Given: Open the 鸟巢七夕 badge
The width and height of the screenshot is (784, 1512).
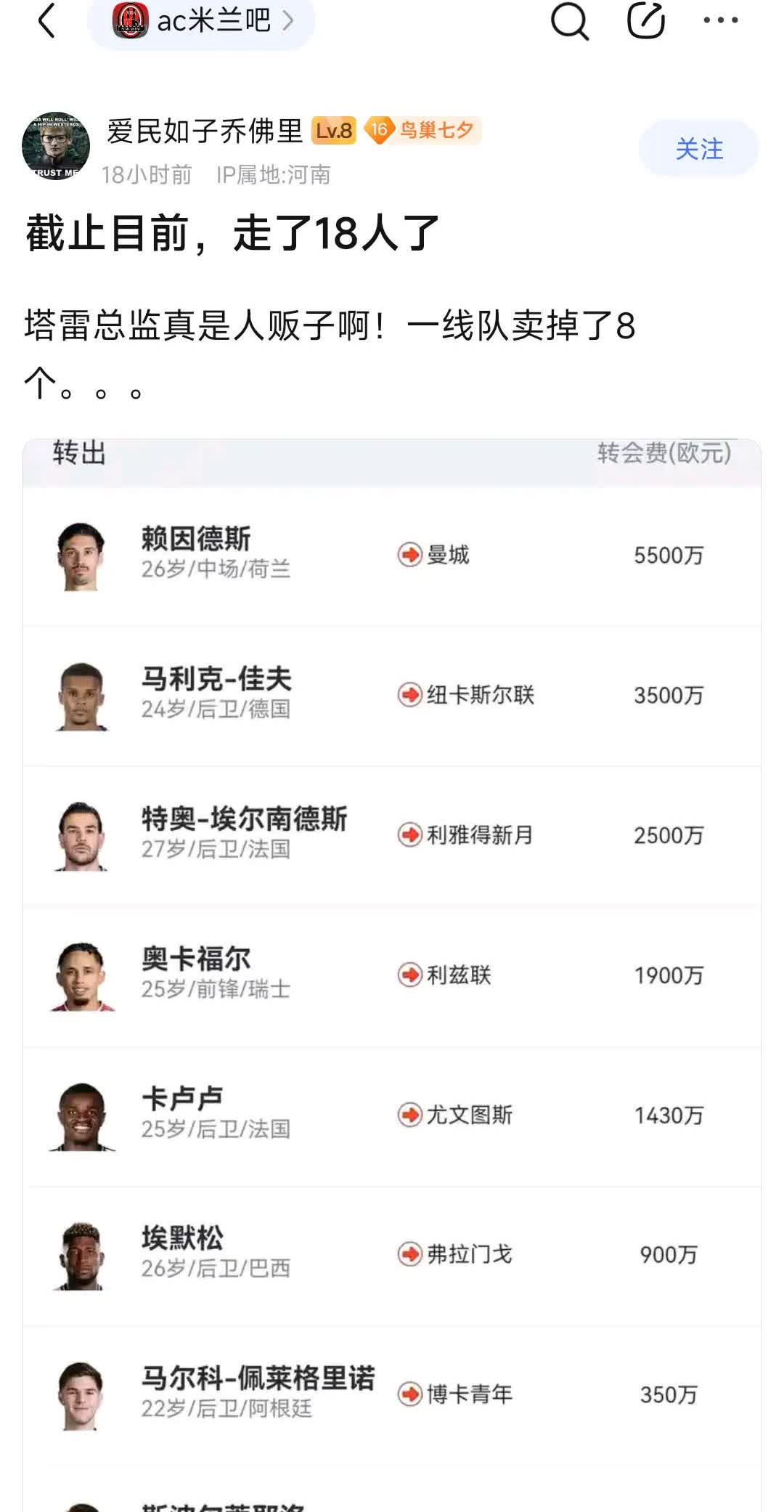Looking at the screenshot, I should pyautogui.click(x=422, y=131).
